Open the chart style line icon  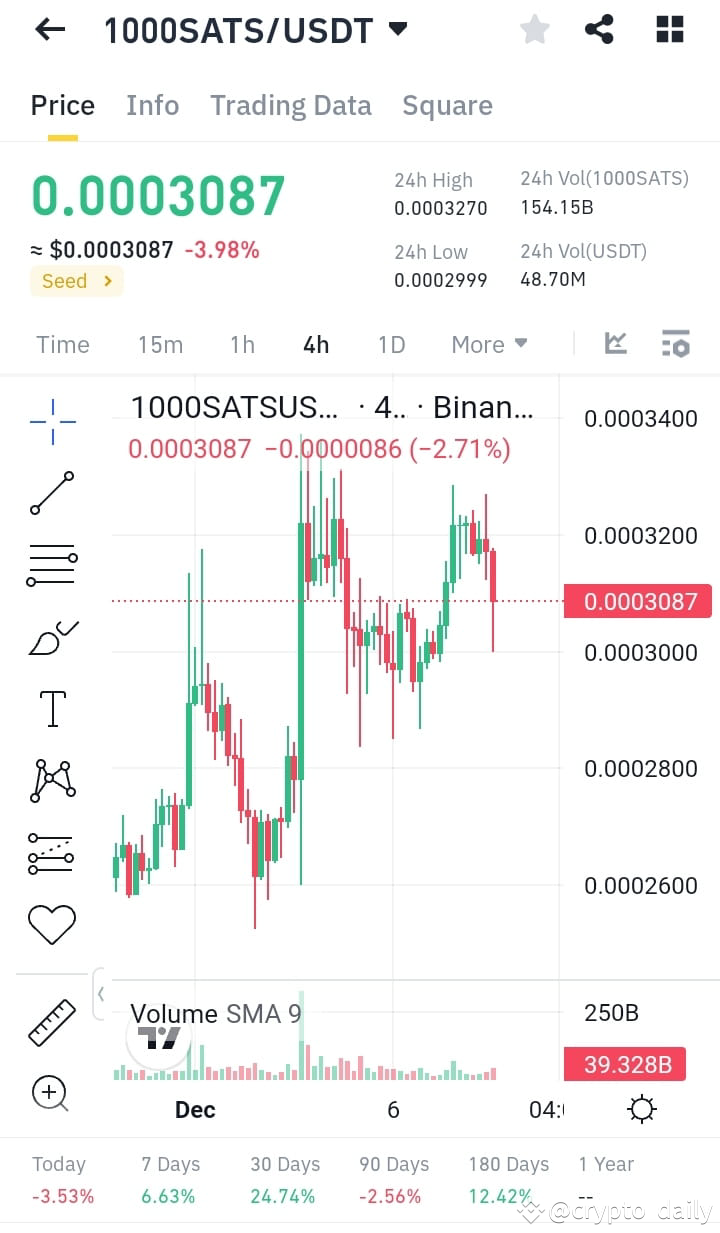click(615, 343)
